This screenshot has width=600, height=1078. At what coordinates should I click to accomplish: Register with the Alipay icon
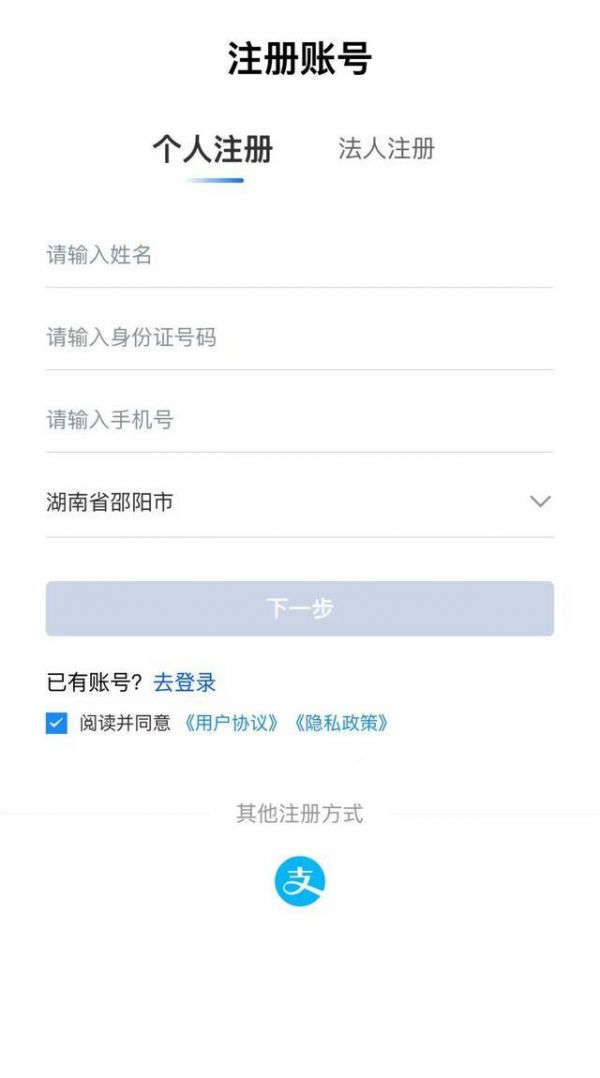pyautogui.click(x=299, y=881)
